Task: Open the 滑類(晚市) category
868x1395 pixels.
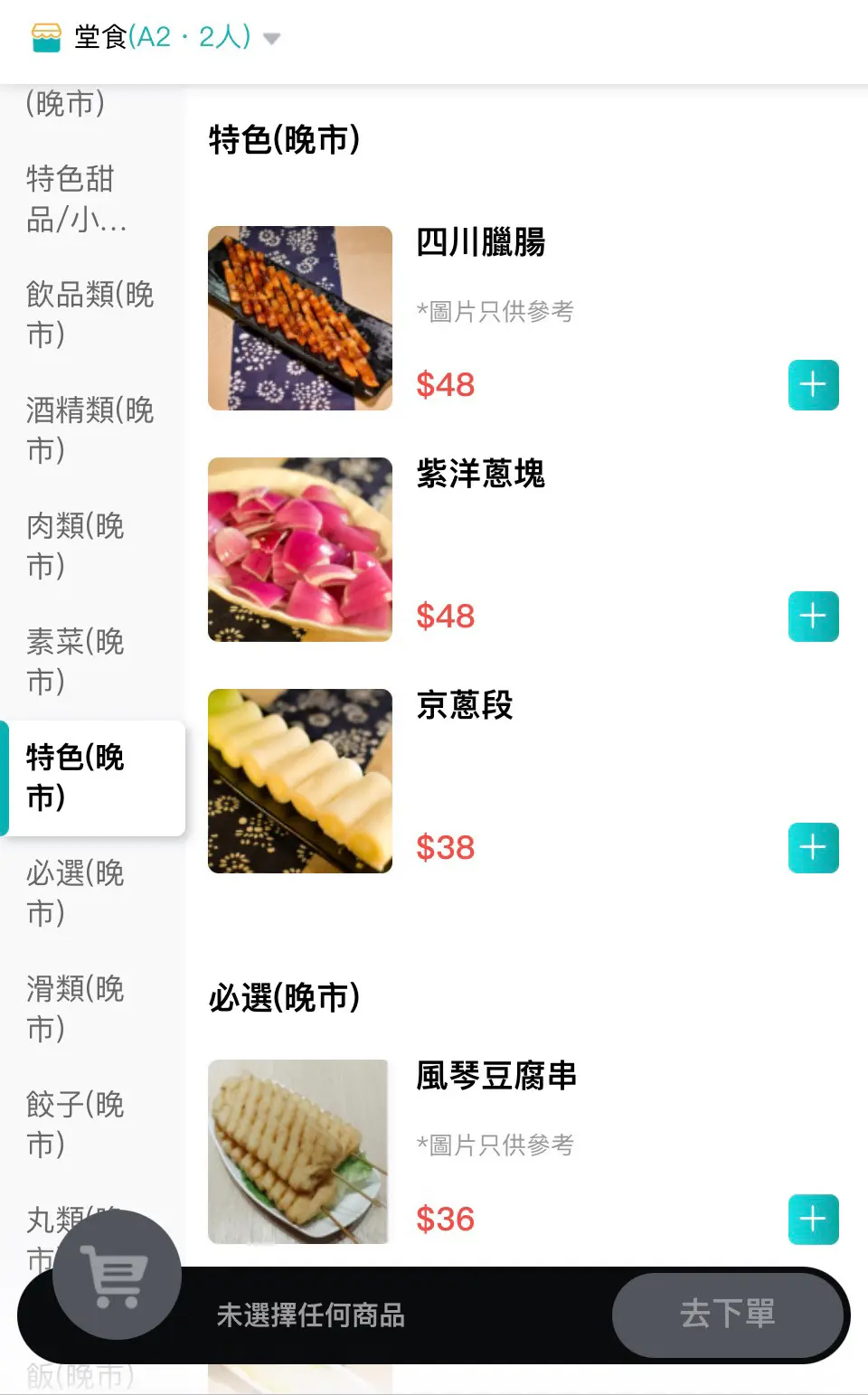Action: (75, 1008)
